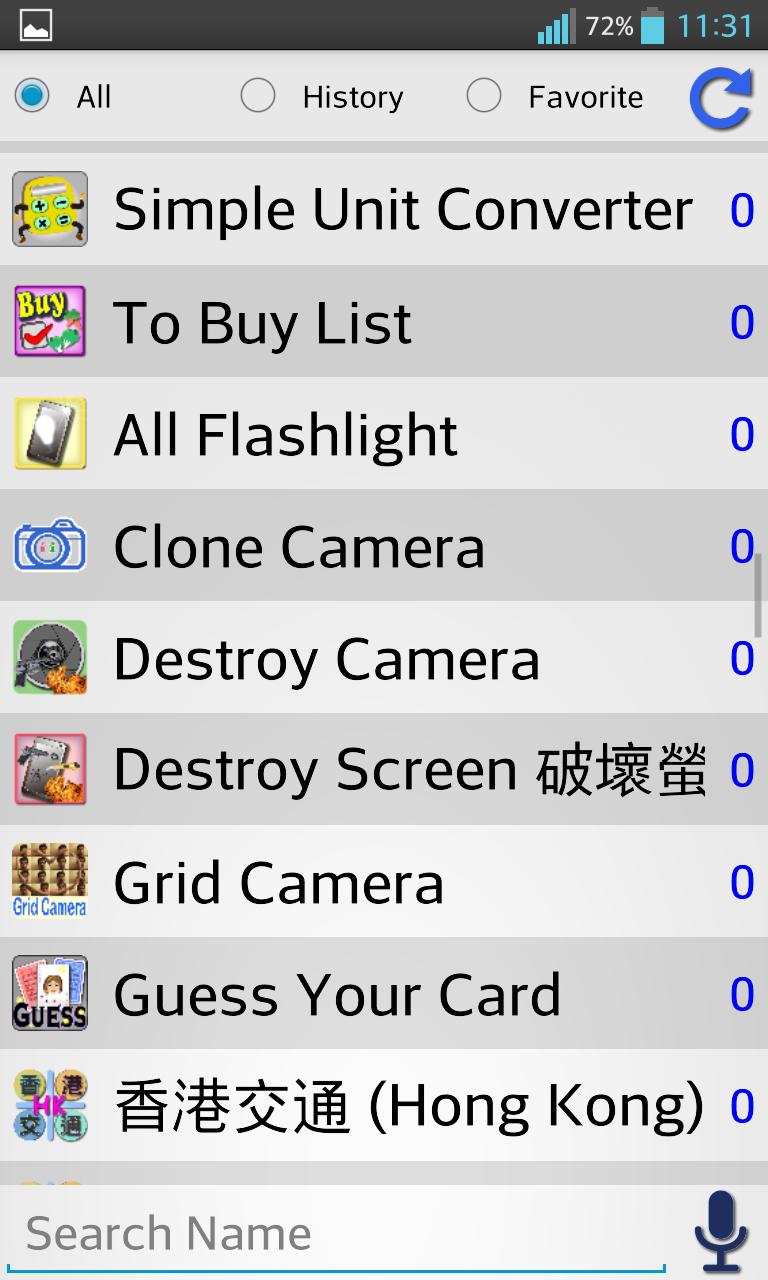Open Grid Camera
This screenshot has height=1280, width=768.
point(279,882)
